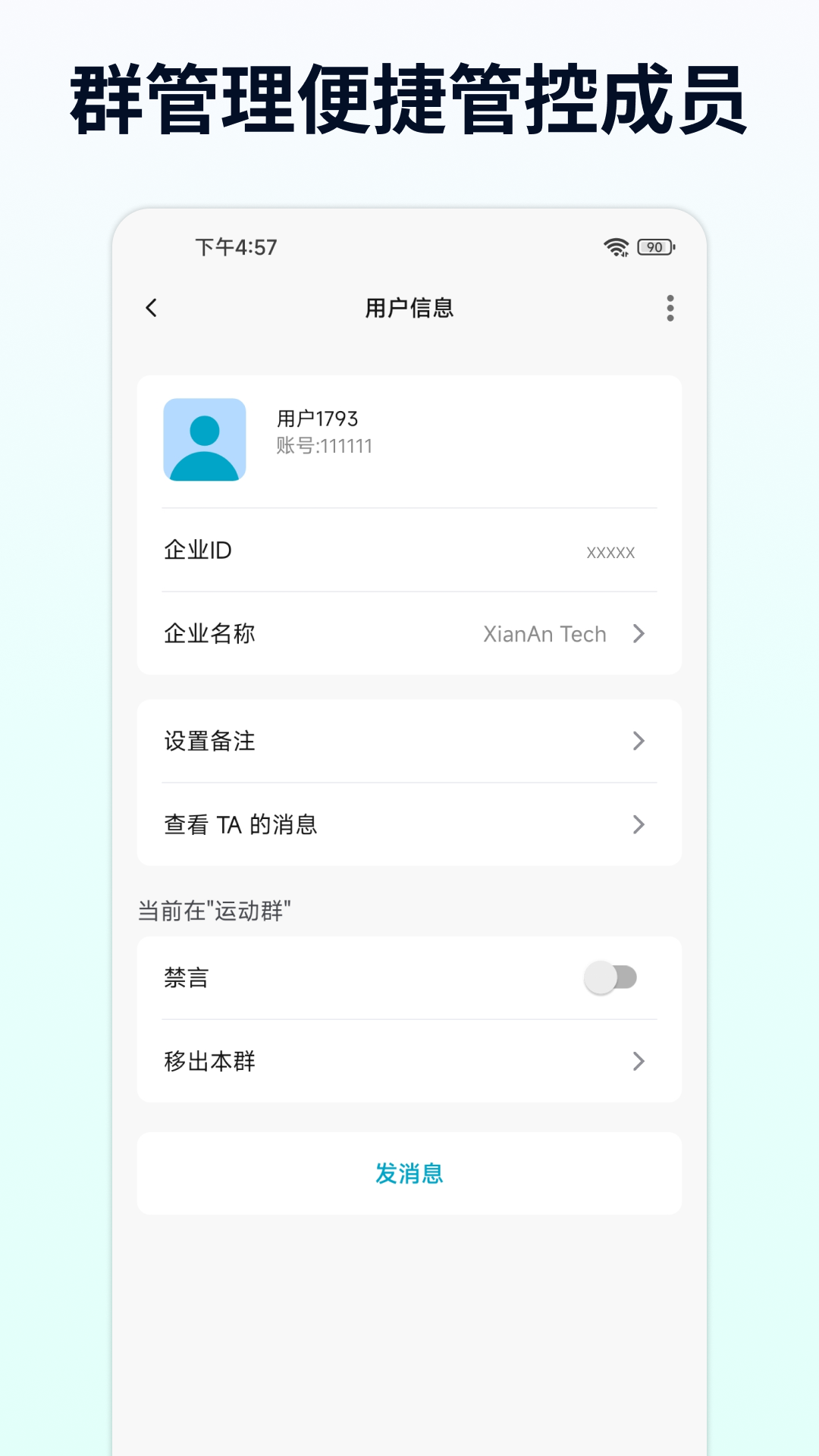Tap the 发消息 button
Image resolution: width=819 pixels, height=1456 pixels.
point(409,1173)
